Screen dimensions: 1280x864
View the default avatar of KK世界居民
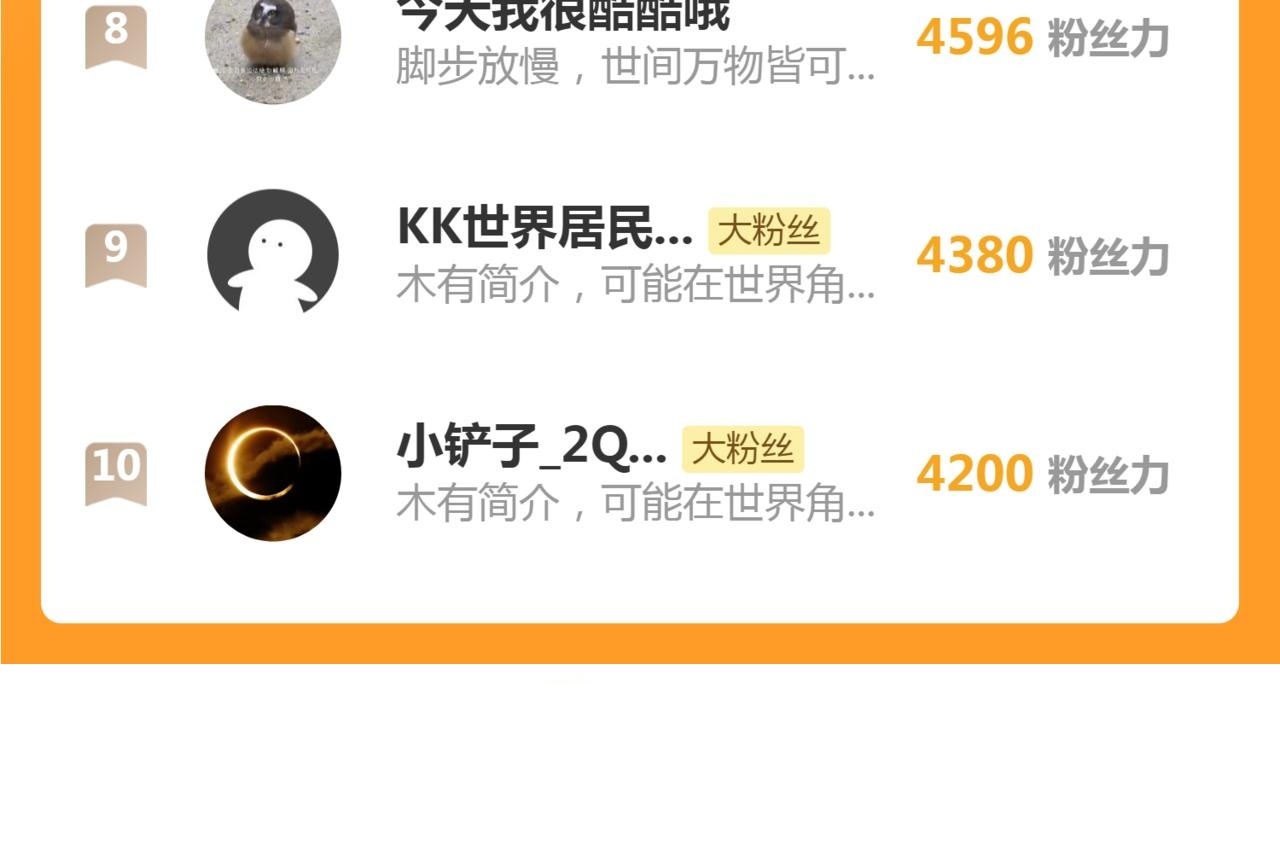point(273,255)
